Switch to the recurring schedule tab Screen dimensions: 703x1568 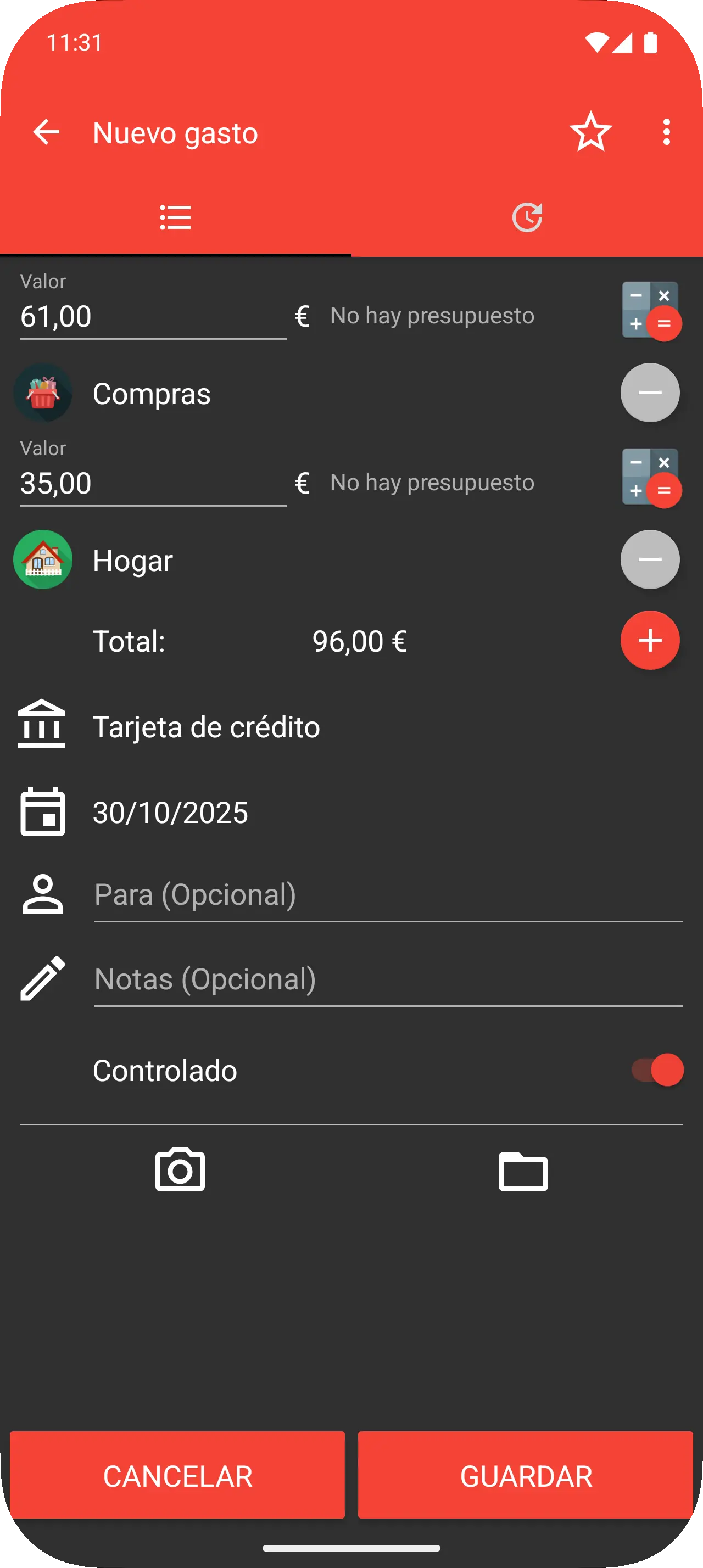pos(527,217)
